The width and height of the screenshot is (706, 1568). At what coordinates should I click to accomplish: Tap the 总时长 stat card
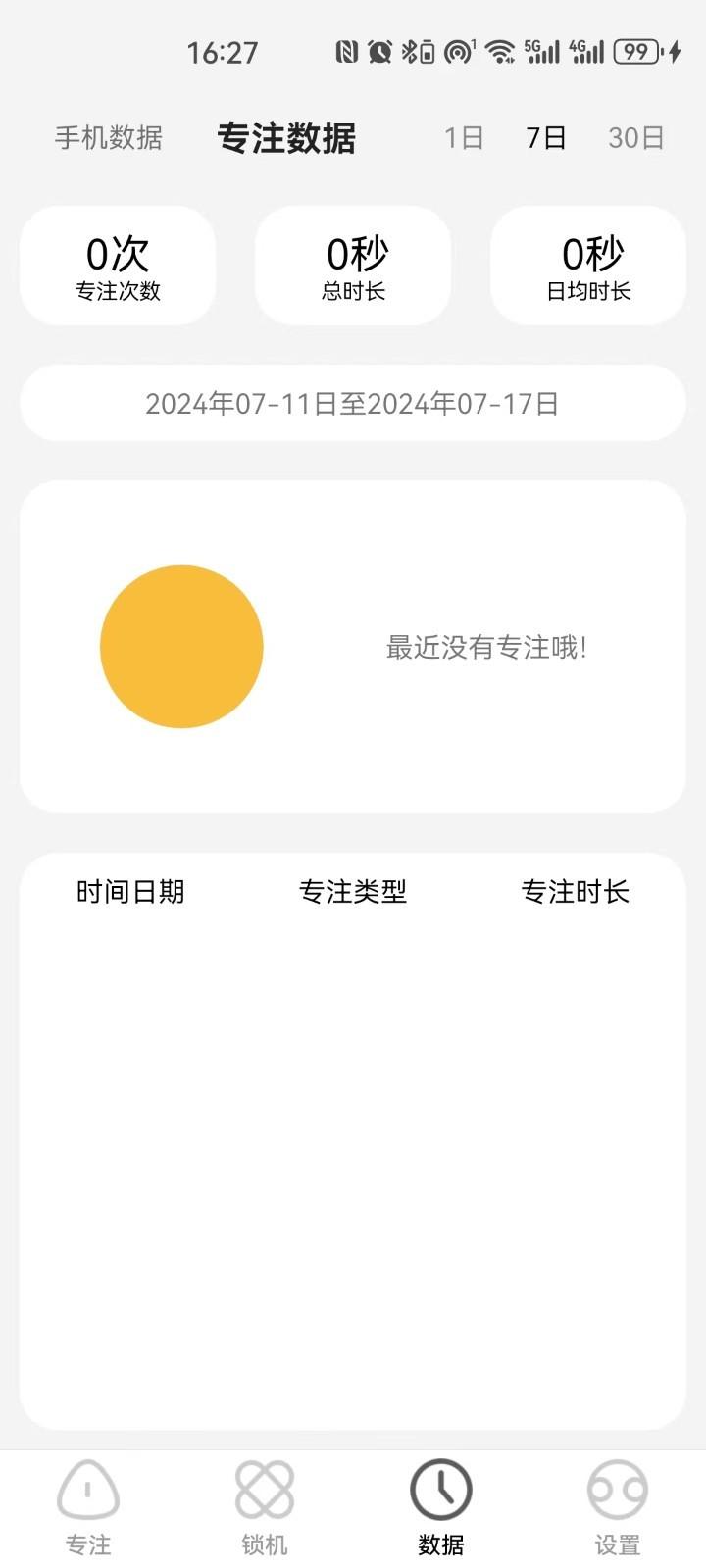(x=353, y=266)
